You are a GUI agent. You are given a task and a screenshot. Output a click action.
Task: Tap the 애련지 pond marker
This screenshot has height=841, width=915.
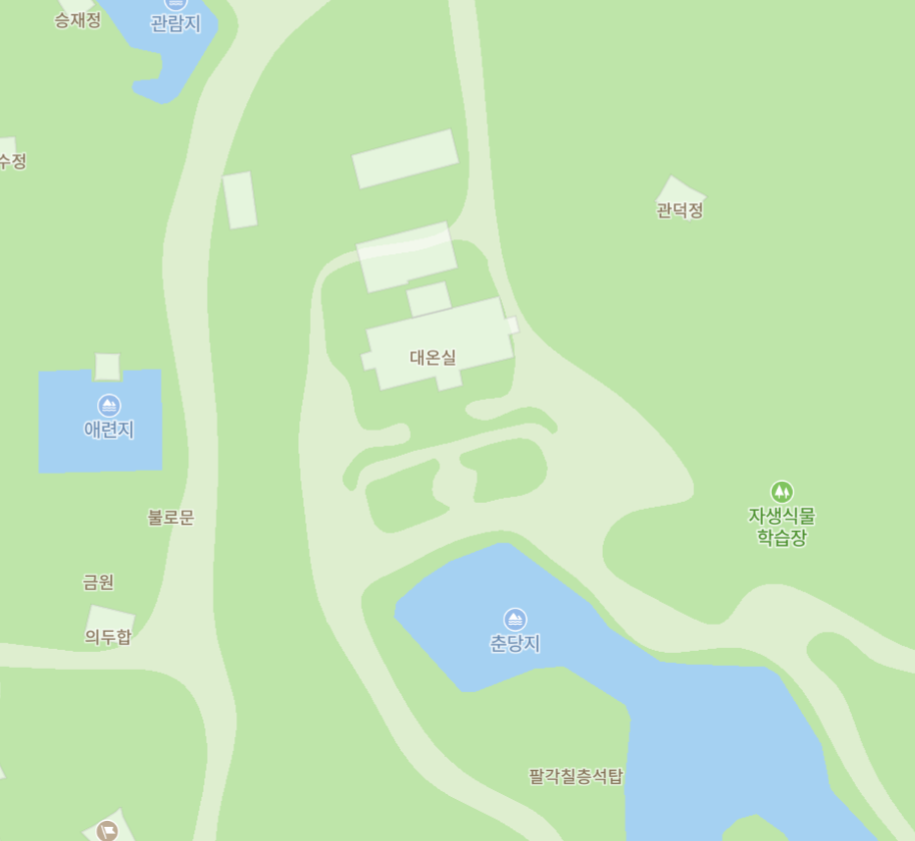tap(109, 406)
